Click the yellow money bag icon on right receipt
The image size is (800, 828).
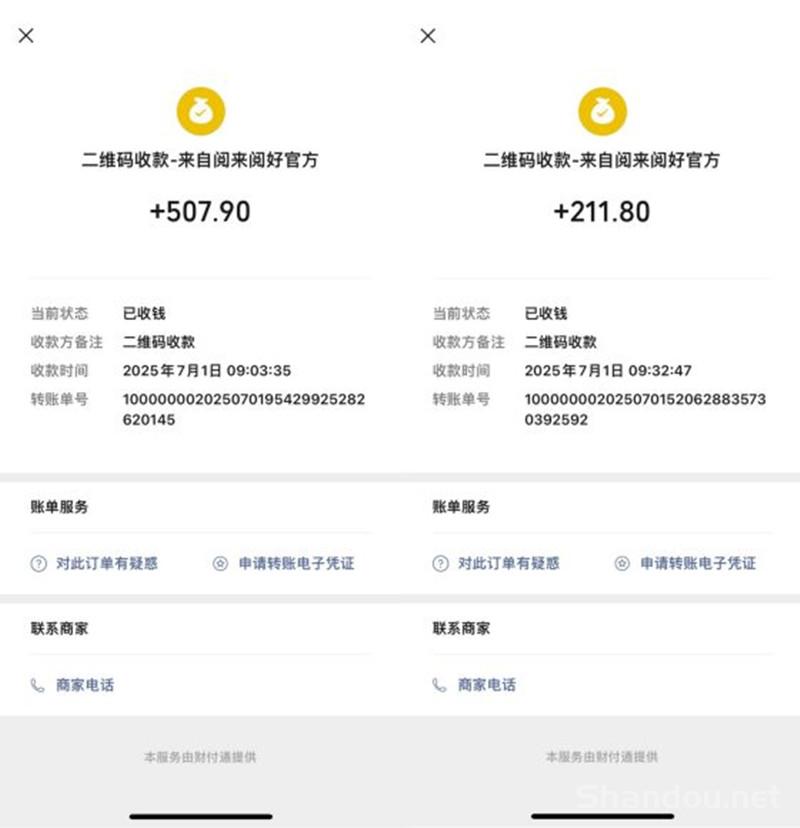coord(601,110)
